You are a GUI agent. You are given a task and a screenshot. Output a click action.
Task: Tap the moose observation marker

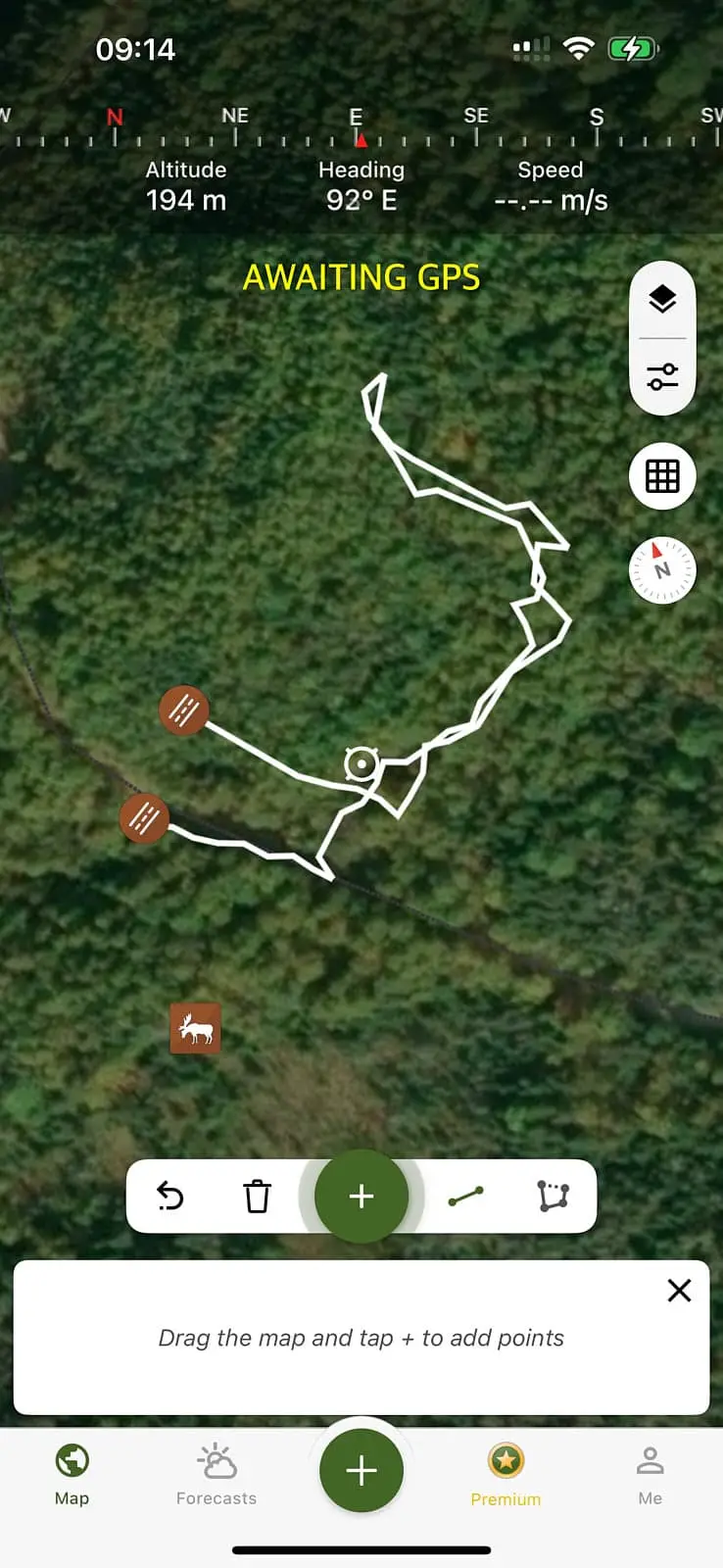[195, 1028]
